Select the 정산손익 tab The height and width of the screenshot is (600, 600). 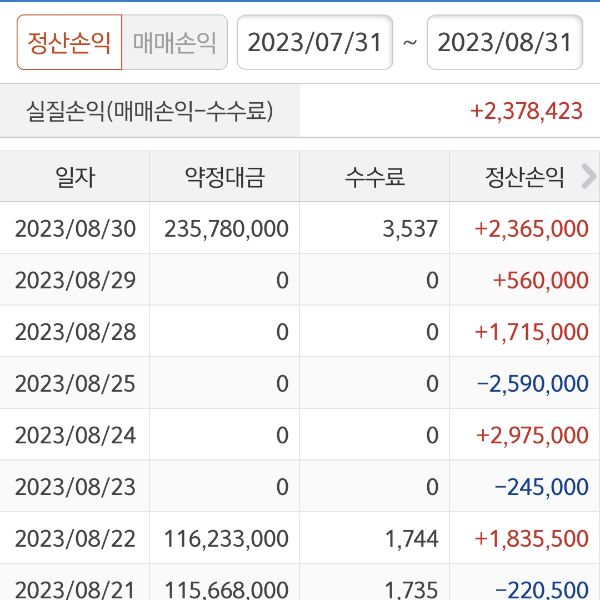[70, 42]
